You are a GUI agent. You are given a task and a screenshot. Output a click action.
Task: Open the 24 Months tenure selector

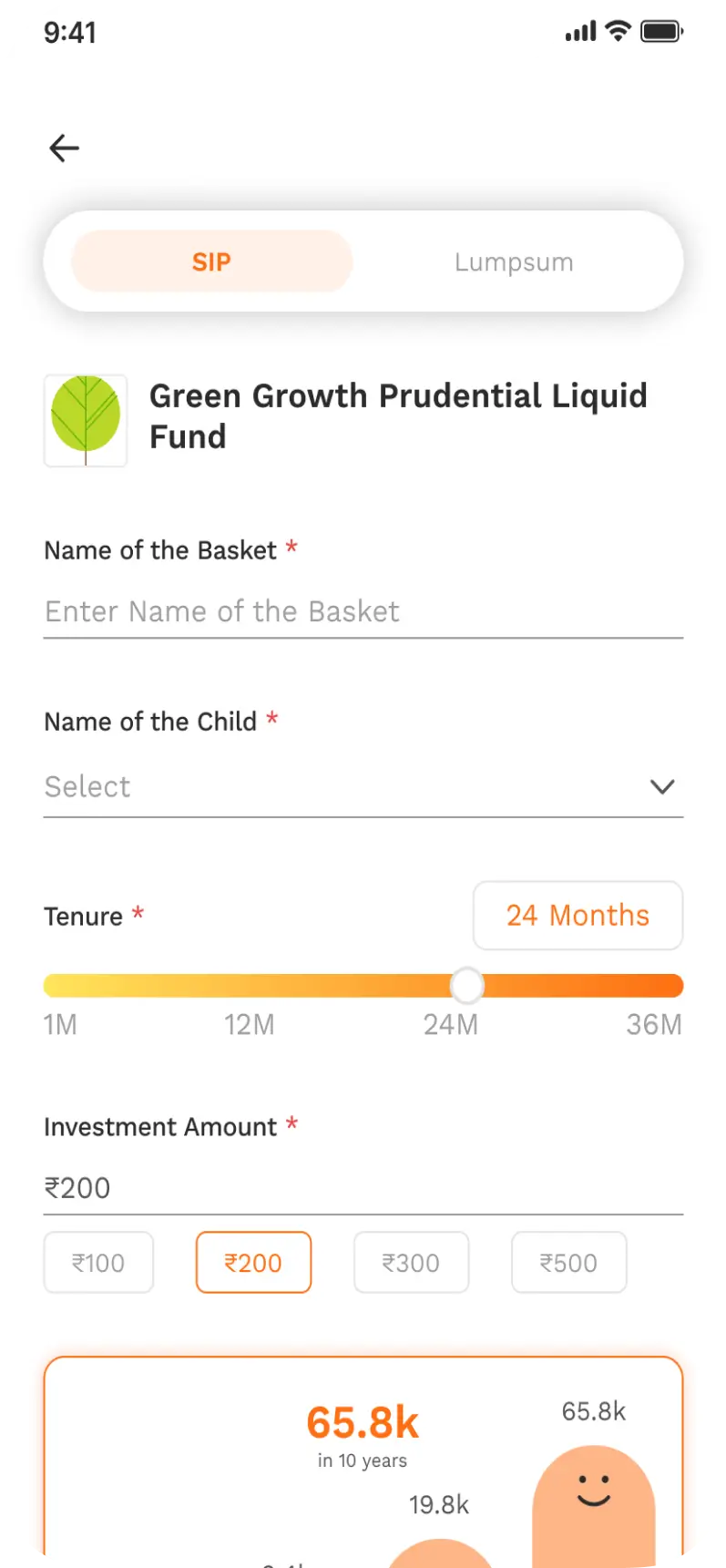(x=578, y=916)
